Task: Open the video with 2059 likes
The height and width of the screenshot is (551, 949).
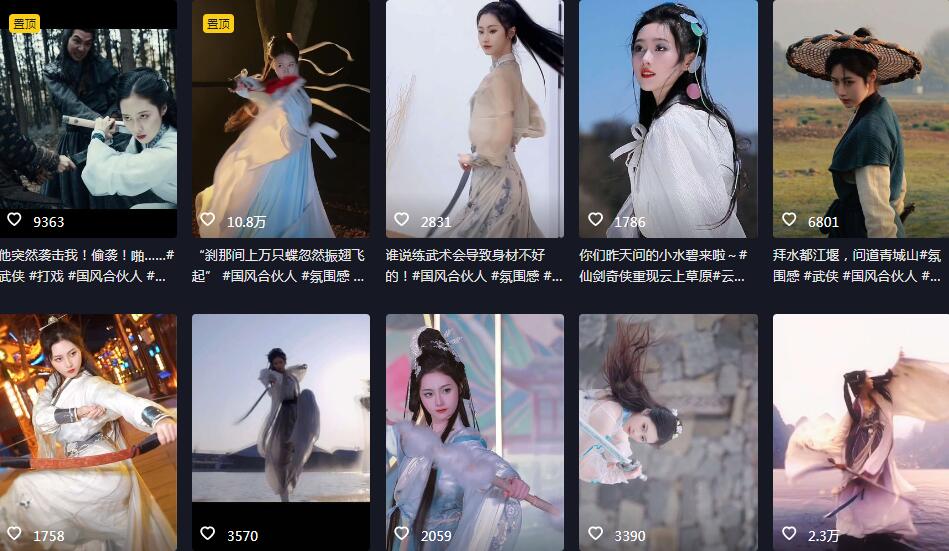Action: click(x=474, y=425)
